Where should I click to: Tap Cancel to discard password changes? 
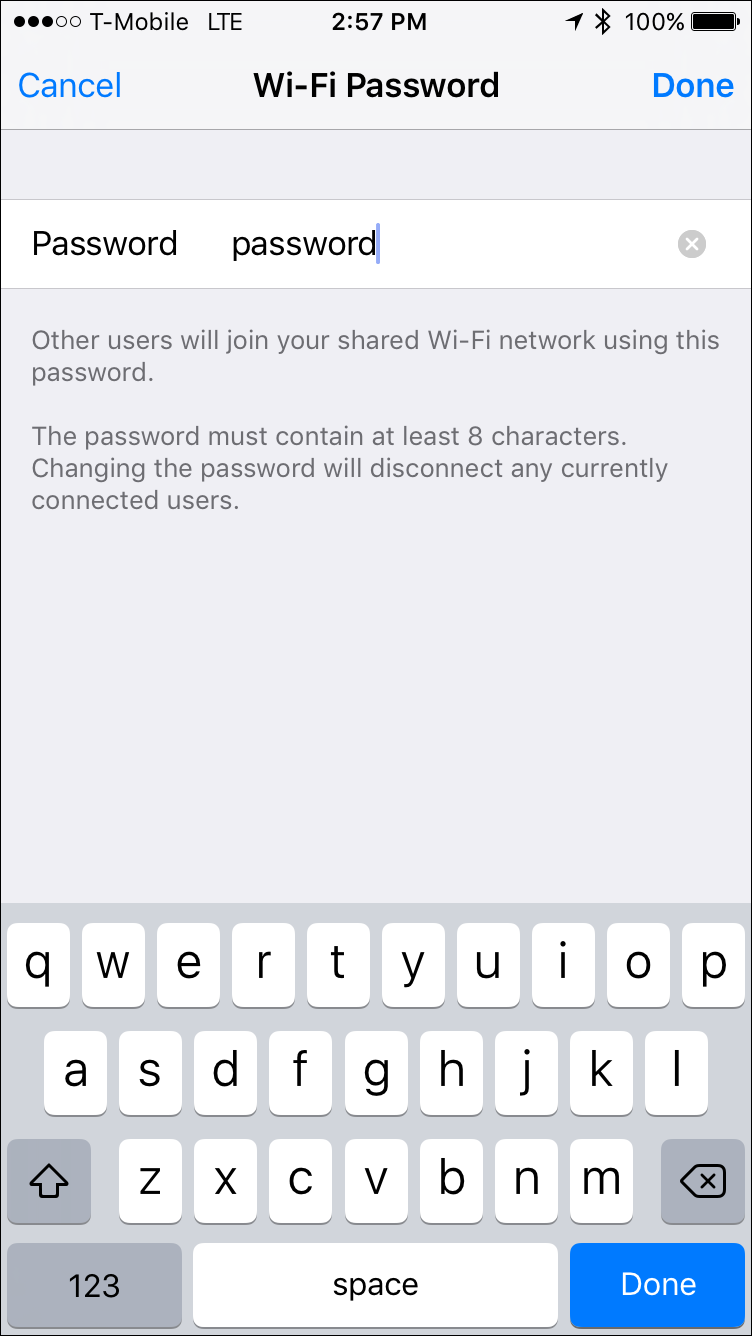(68, 85)
